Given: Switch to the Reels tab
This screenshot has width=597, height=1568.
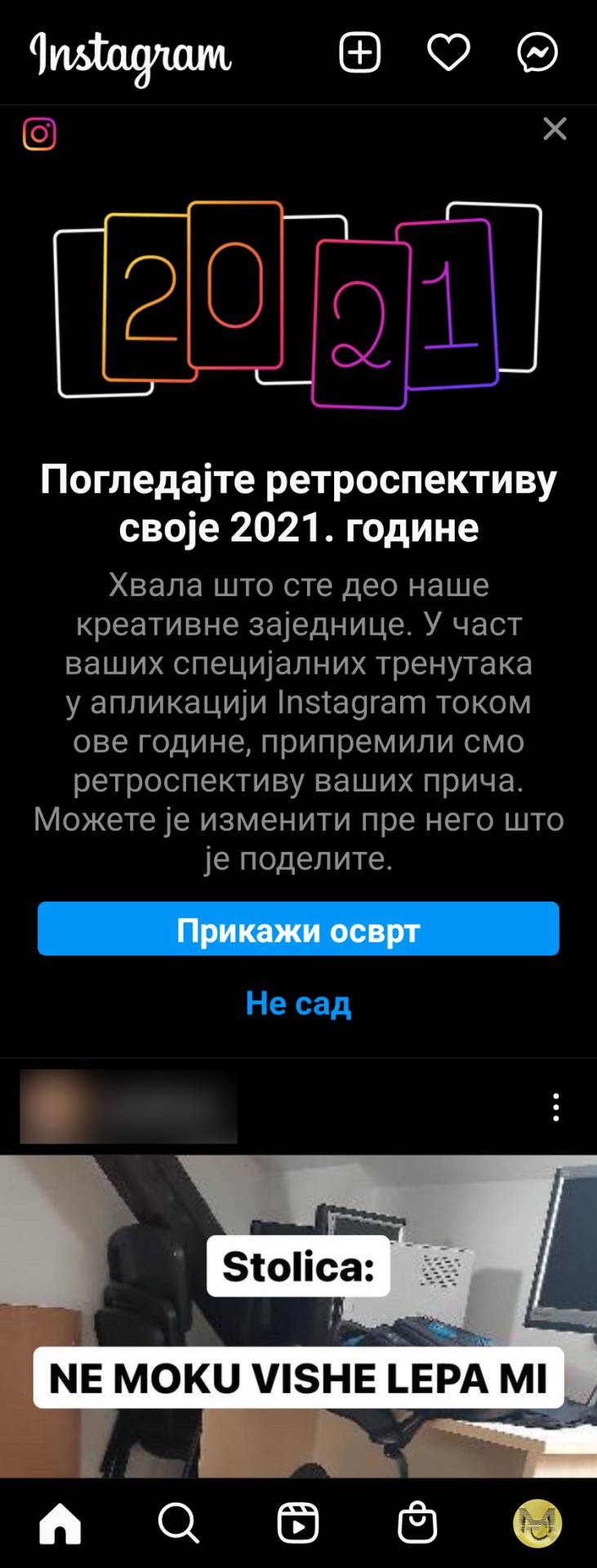Looking at the screenshot, I should click(298, 1523).
